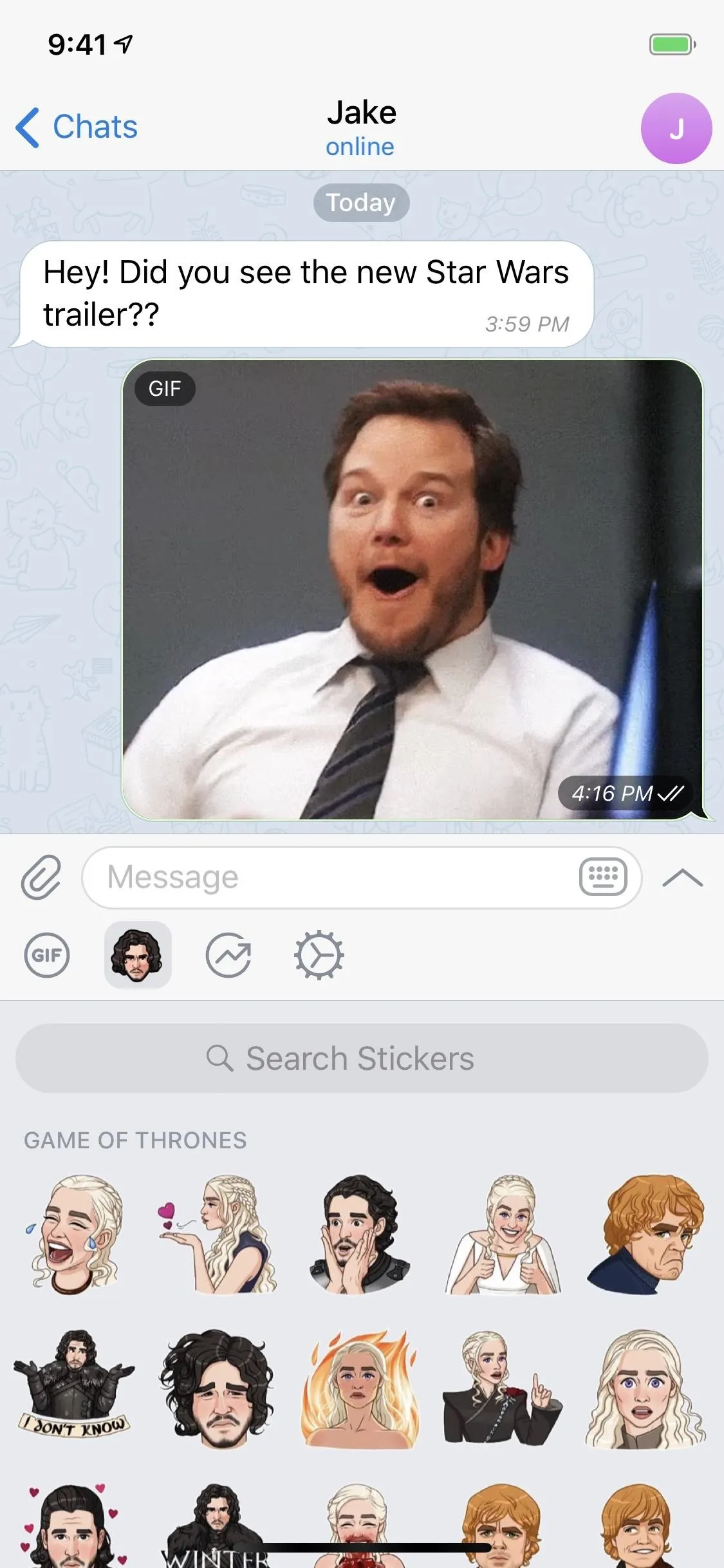The height and width of the screenshot is (1568, 724).
Task: Open the surprised reaction GIF message
Action: coord(413,589)
